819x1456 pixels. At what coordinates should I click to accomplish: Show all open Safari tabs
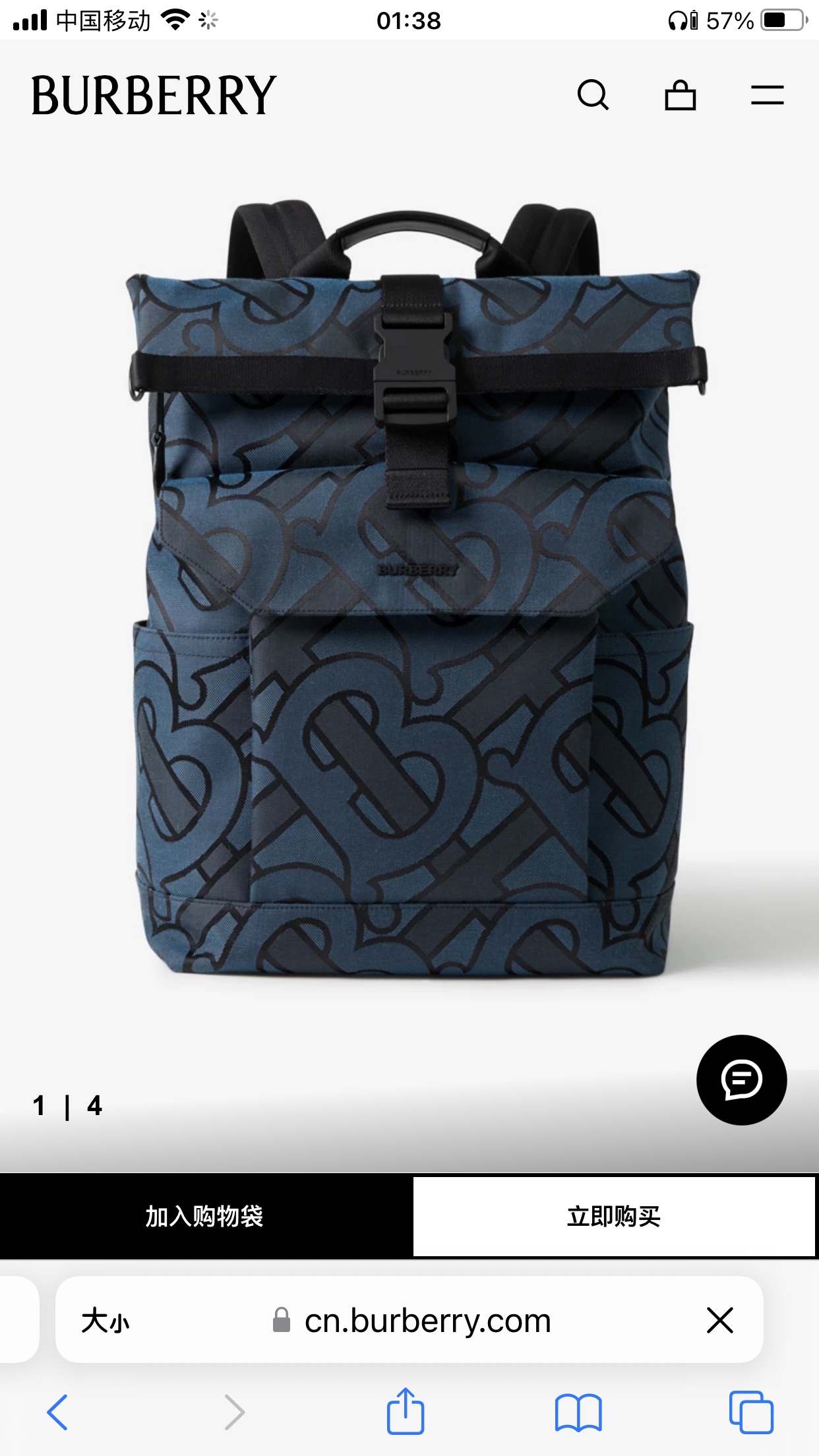click(x=751, y=1412)
